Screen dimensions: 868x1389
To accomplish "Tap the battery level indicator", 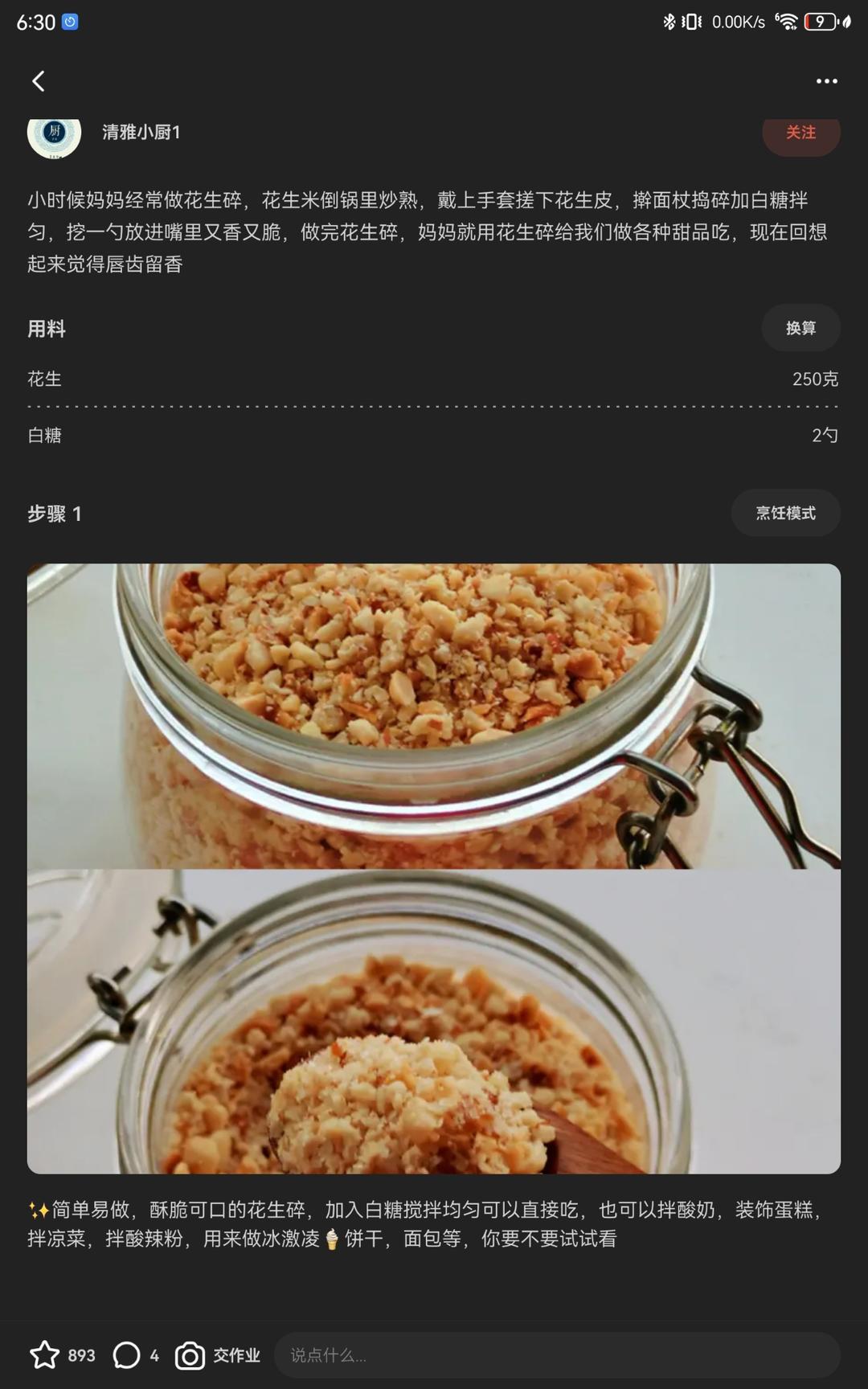I will coord(821,23).
